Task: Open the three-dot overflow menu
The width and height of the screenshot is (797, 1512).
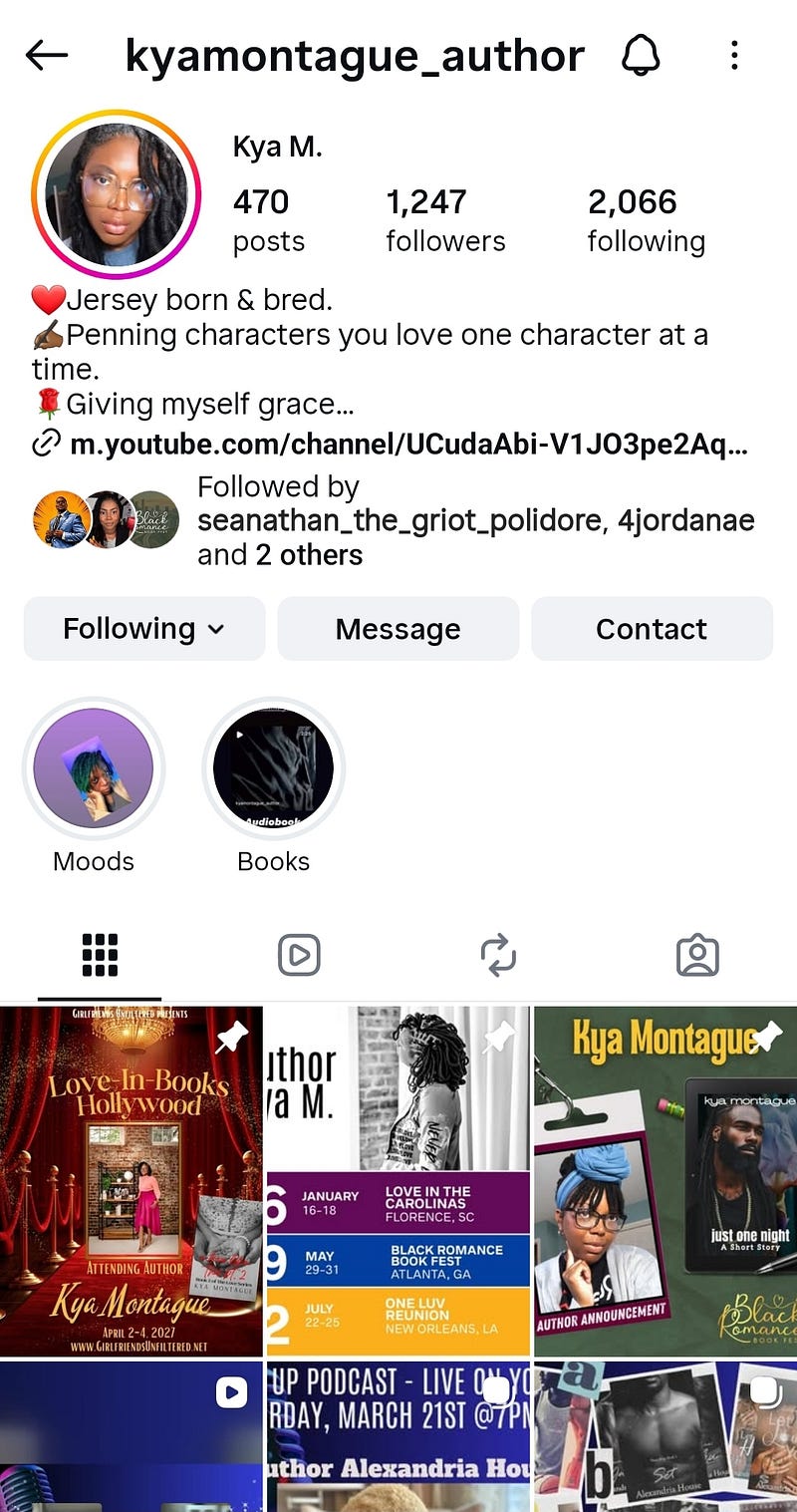Action: coord(734,56)
